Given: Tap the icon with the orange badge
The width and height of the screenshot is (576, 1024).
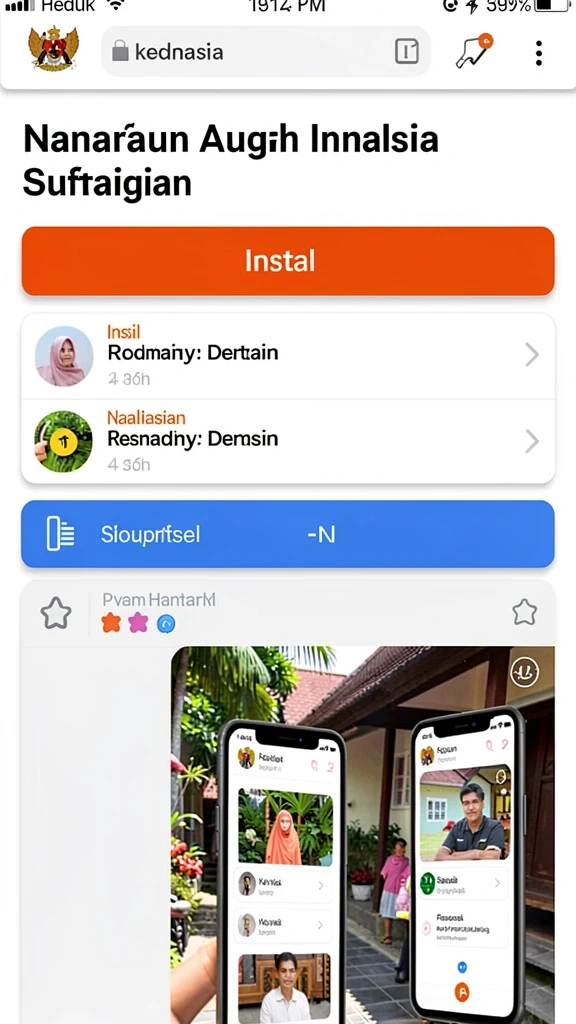Looking at the screenshot, I should [x=473, y=51].
